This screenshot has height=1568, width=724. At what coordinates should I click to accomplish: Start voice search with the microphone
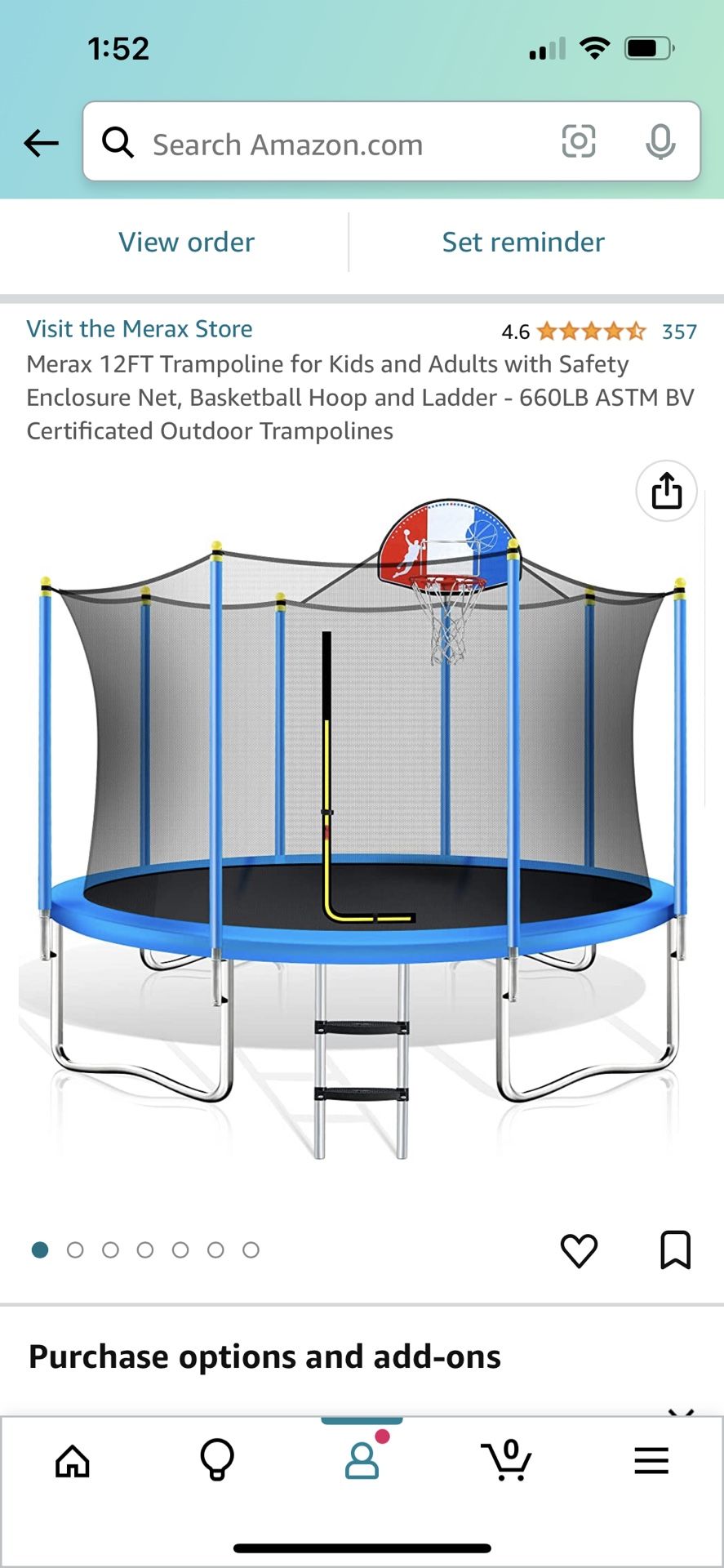660,142
